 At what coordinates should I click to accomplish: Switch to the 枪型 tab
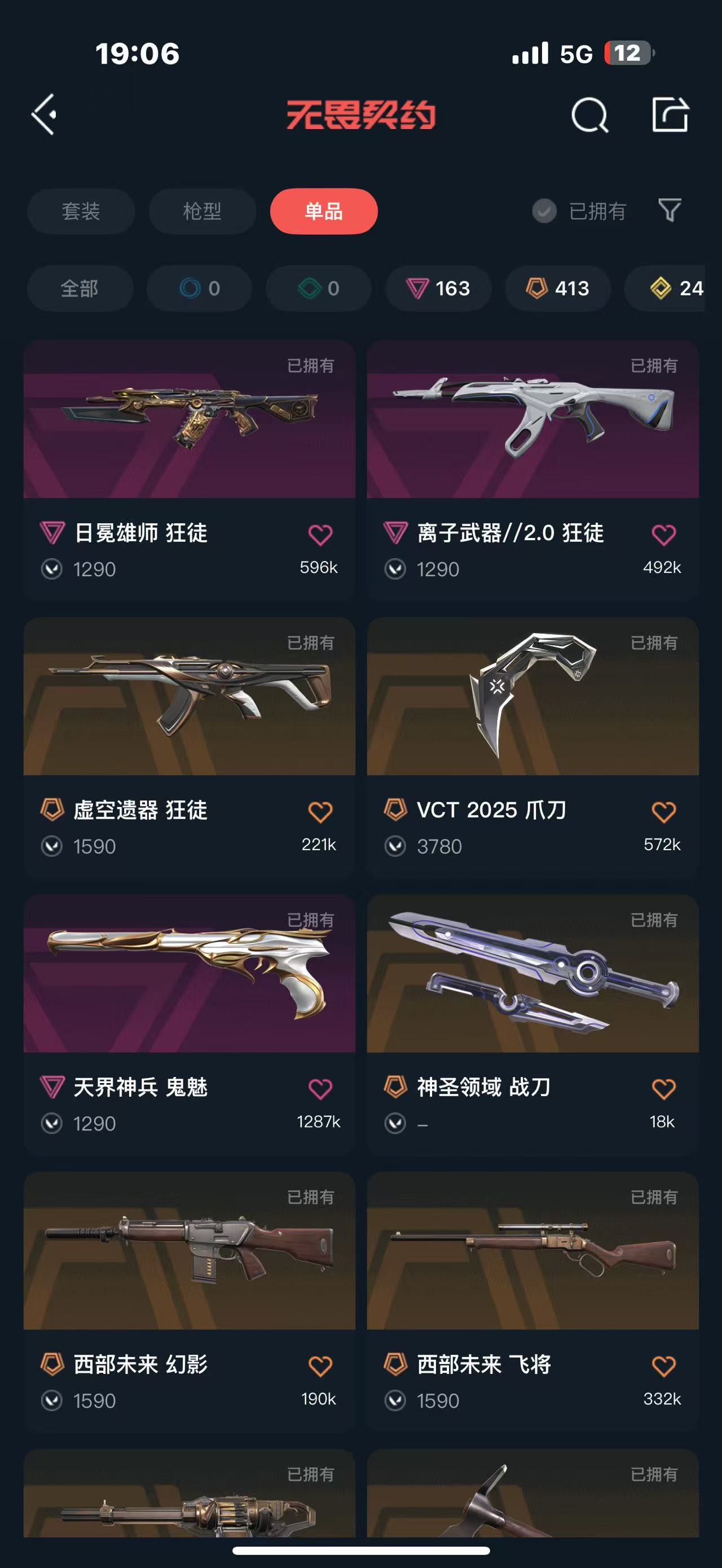coord(202,211)
